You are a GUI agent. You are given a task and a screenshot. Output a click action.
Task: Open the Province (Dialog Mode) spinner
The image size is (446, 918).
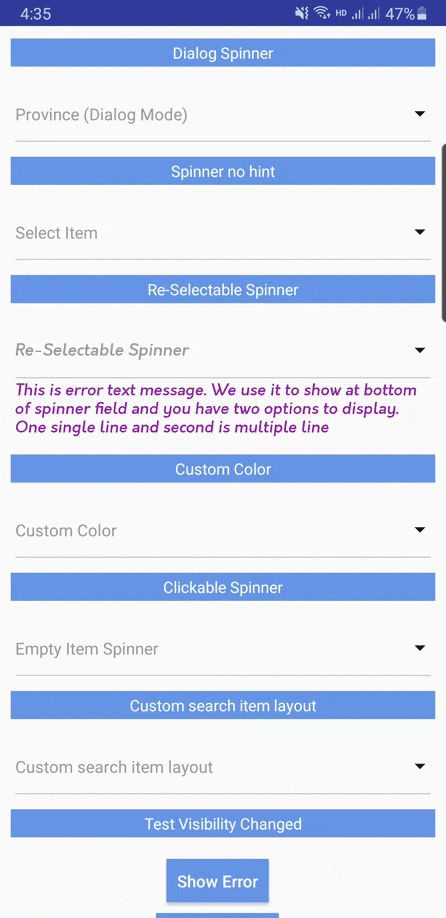222,115
